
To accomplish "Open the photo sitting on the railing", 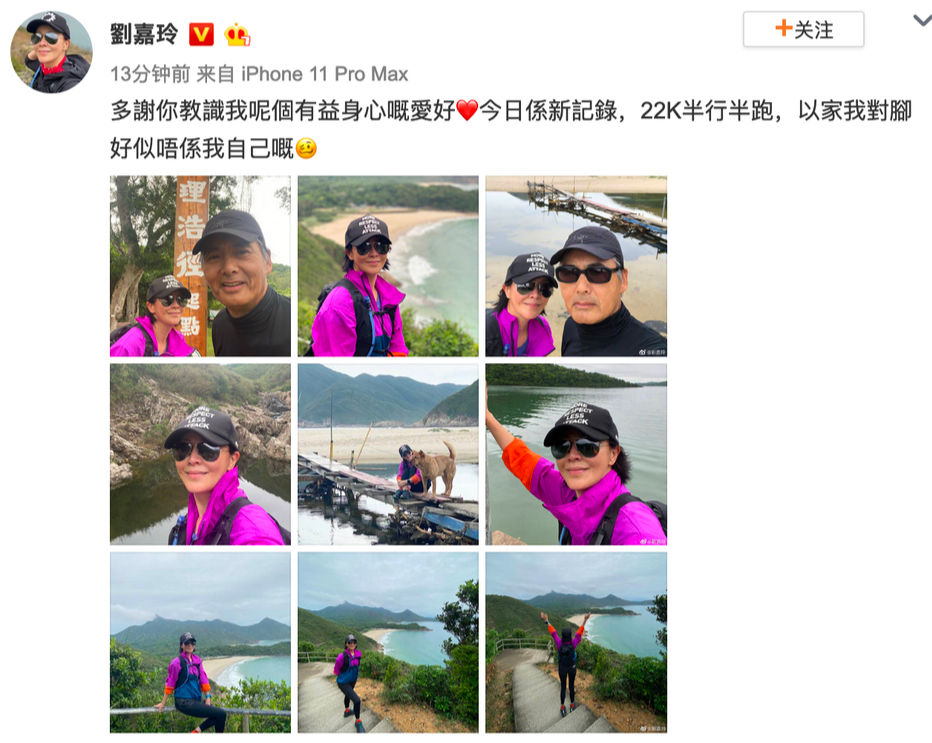I will 200,642.
